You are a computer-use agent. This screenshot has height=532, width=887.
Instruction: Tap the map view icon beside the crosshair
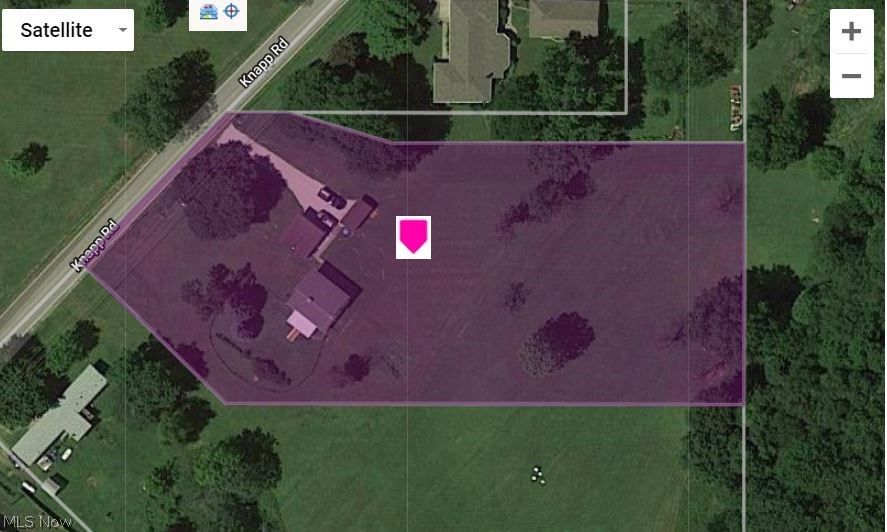tap(208, 12)
